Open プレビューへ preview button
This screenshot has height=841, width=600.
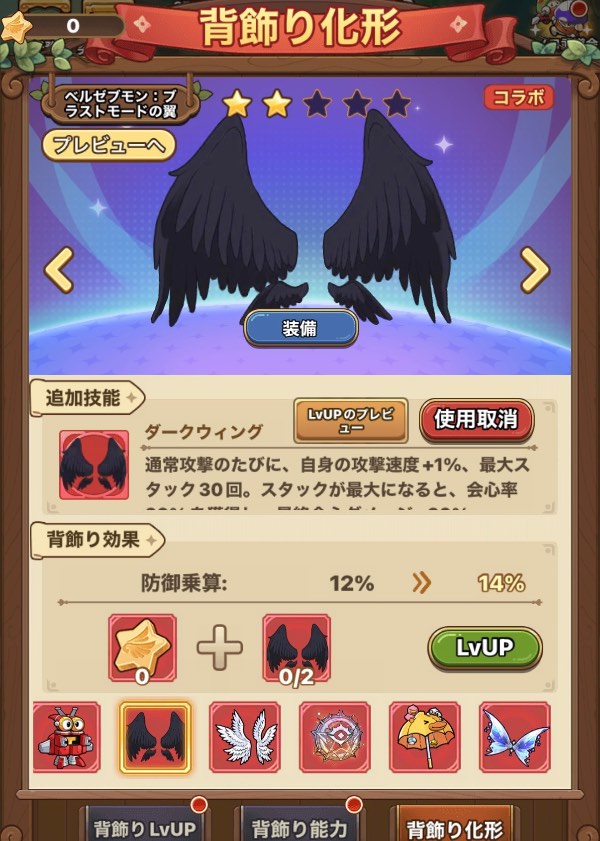109,145
